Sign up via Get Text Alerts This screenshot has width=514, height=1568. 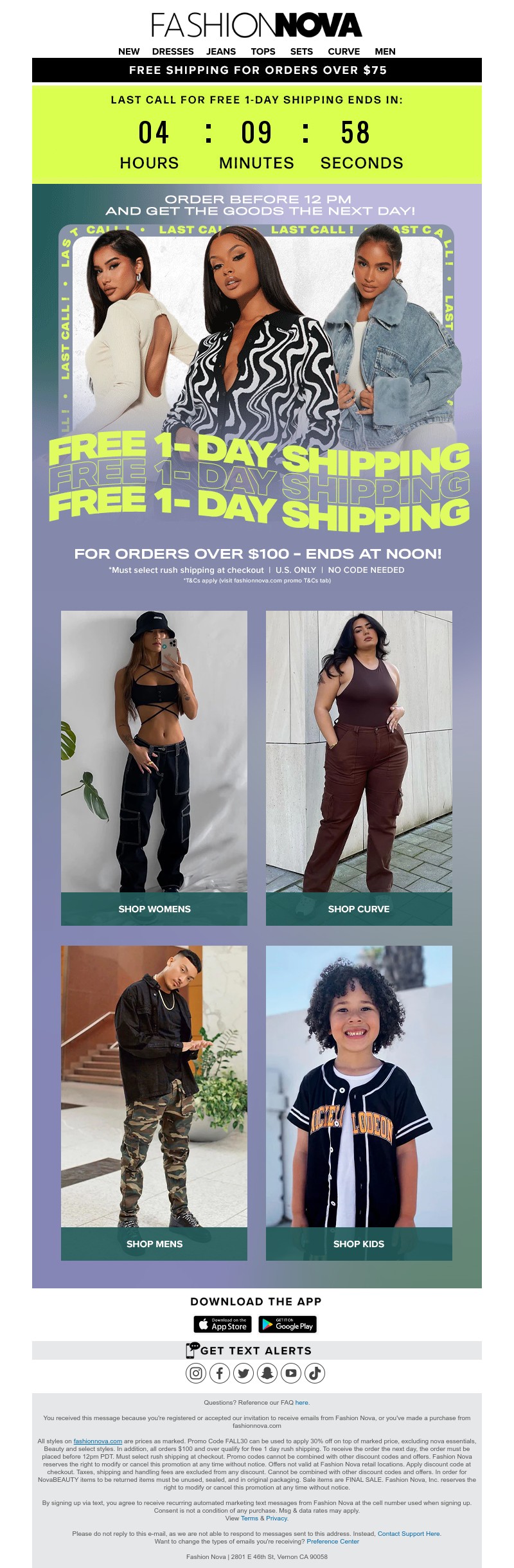point(256,1350)
